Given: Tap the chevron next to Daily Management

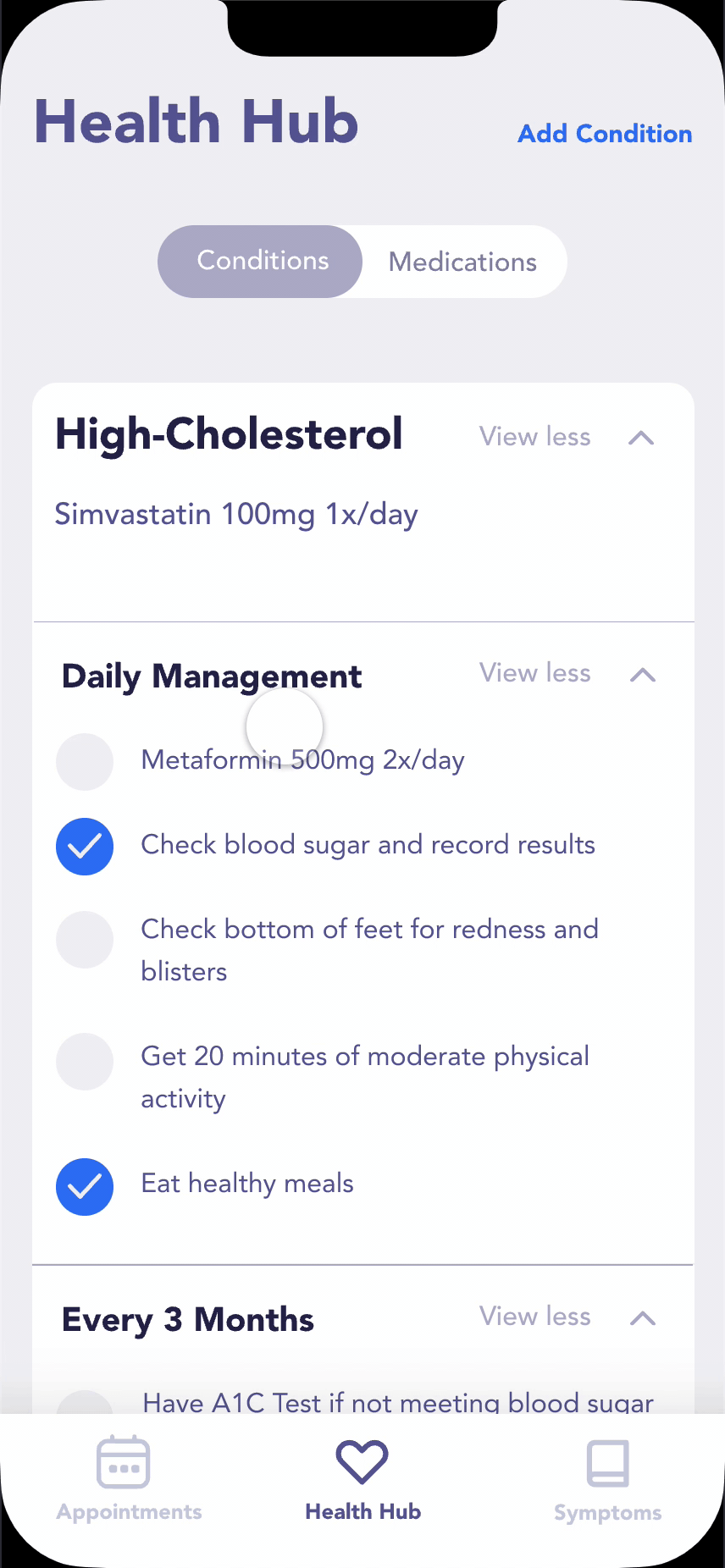Looking at the screenshot, I should tap(642, 674).
